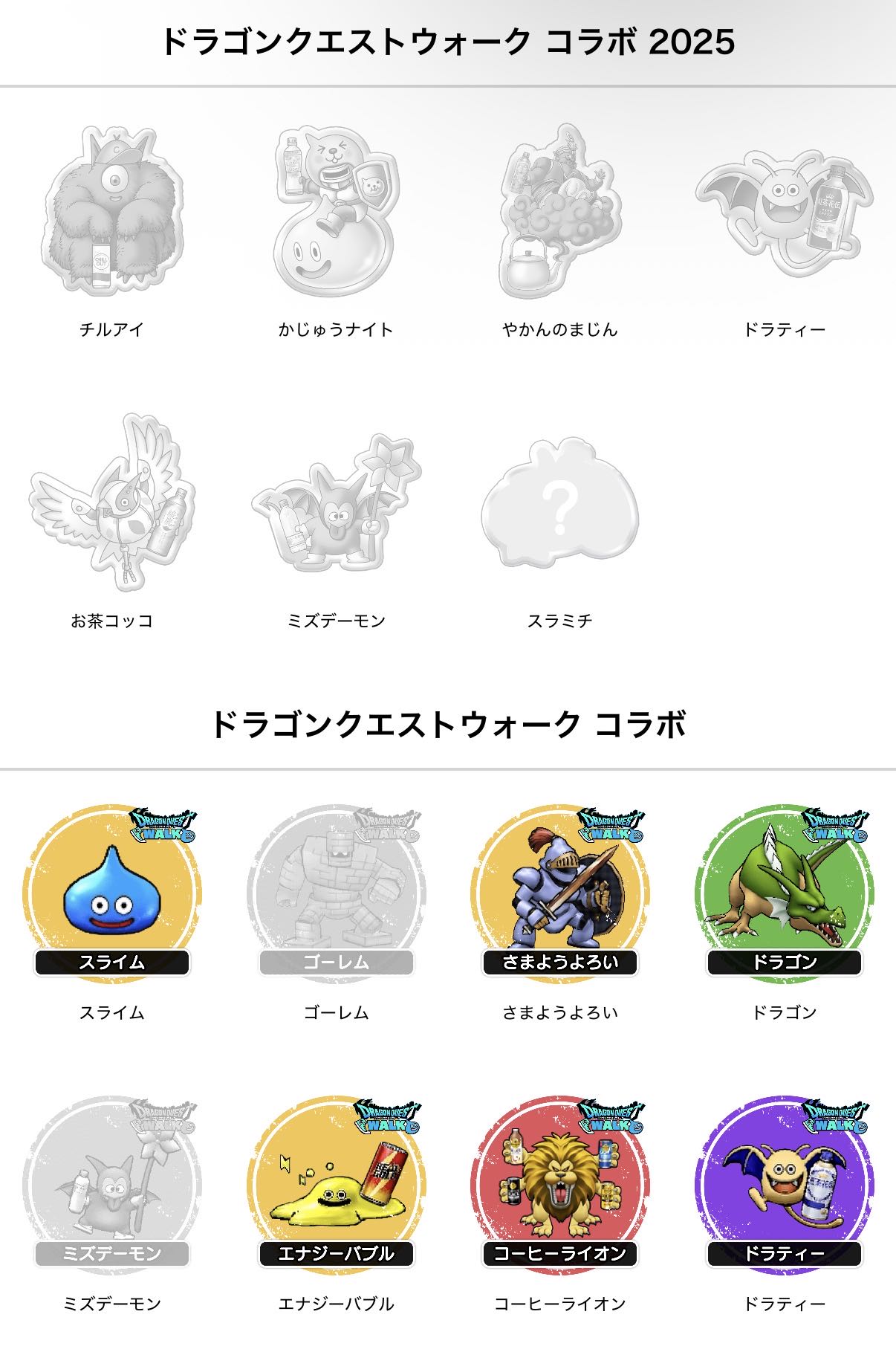Select the purple ドラティー badge
The width and height of the screenshot is (896, 1352).
[x=784, y=1183]
